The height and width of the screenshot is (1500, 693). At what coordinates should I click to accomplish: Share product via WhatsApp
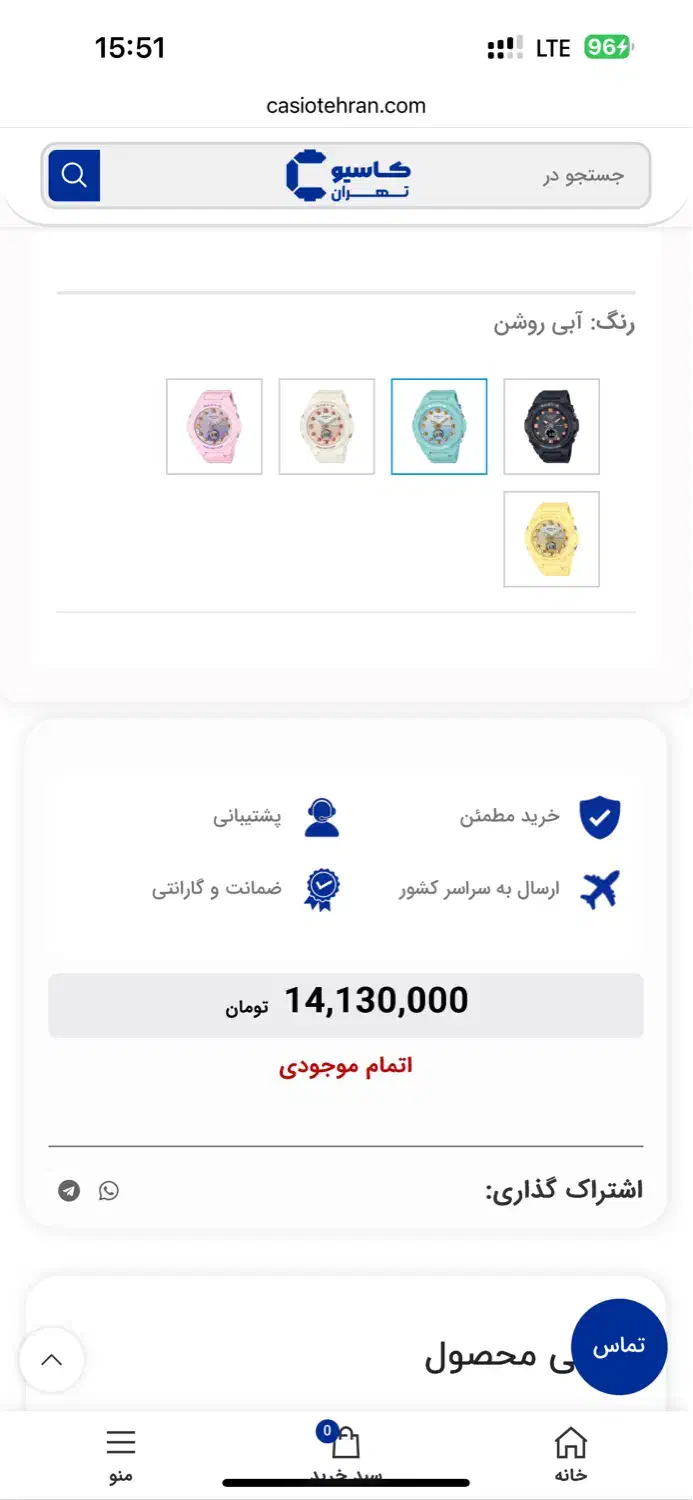tap(108, 1190)
